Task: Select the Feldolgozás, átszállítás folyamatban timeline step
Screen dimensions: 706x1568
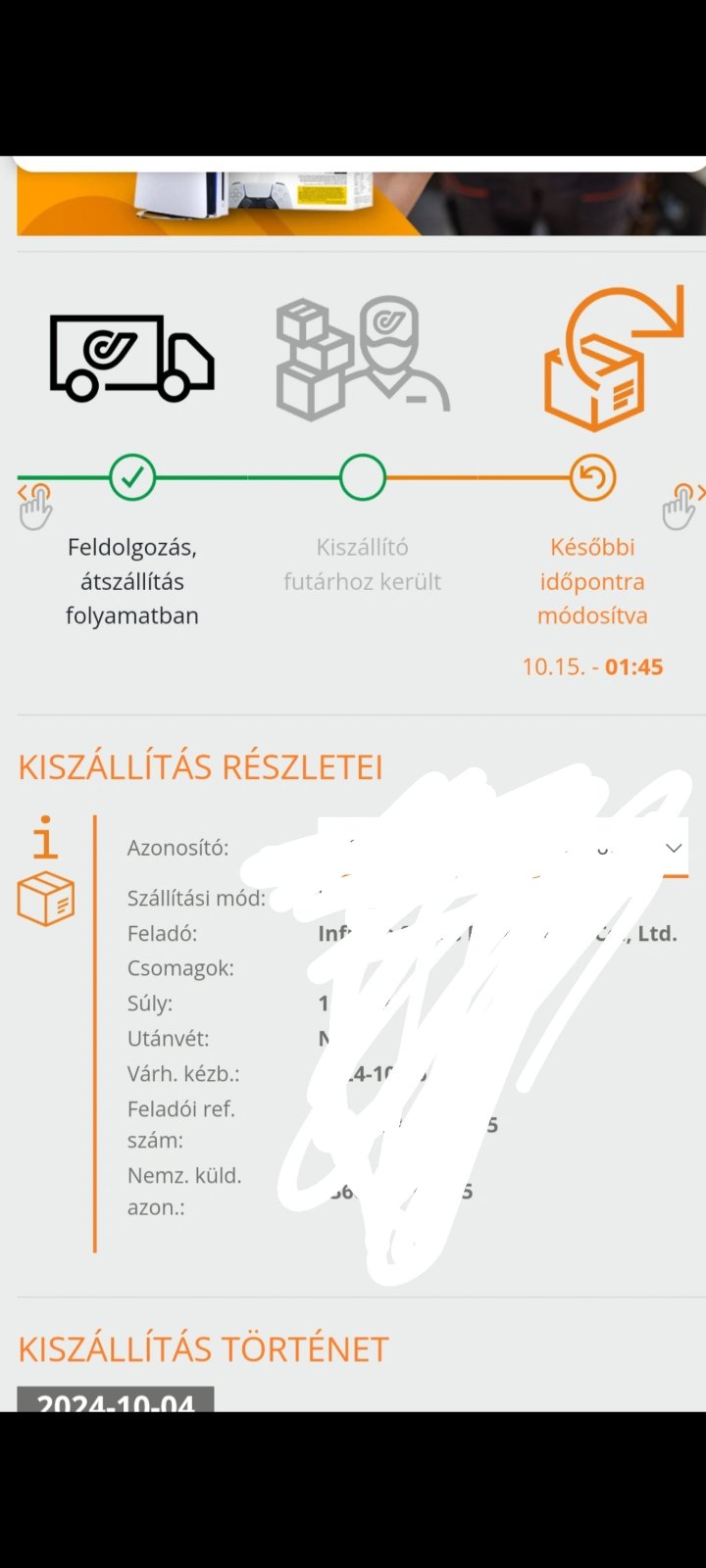Action: point(132,479)
